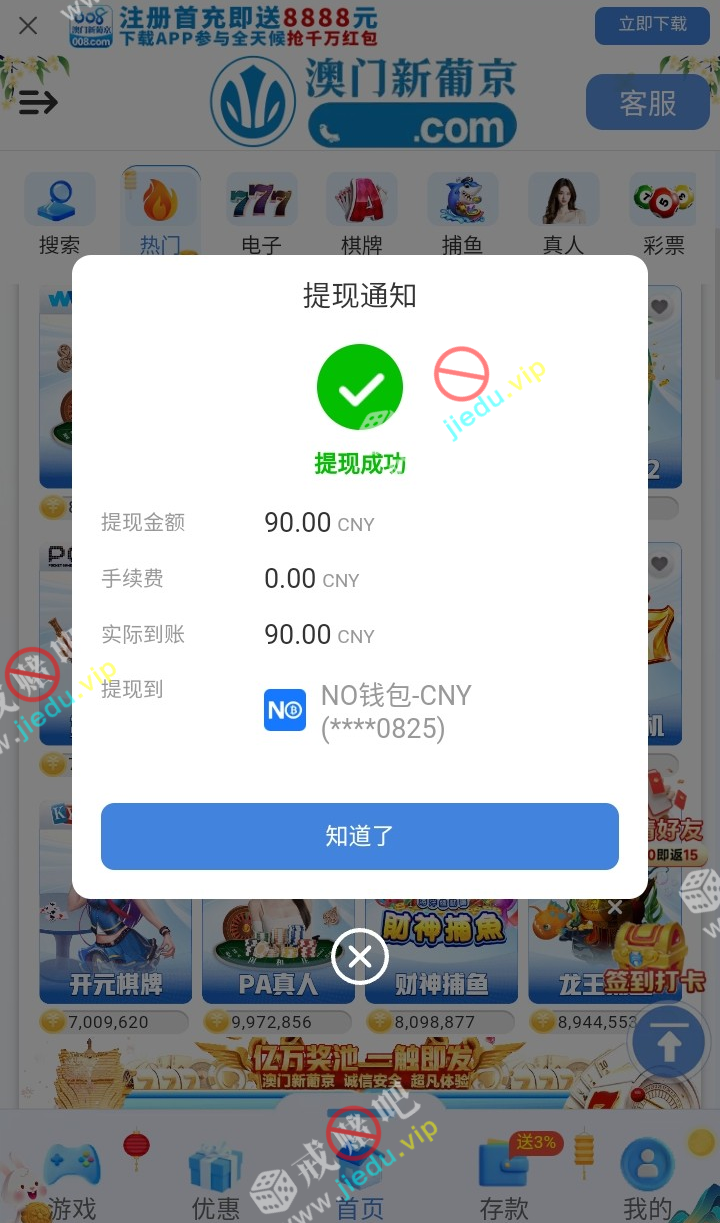Switch to the 搜索 category
The height and width of the screenshot is (1223, 720).
(60, 214)
